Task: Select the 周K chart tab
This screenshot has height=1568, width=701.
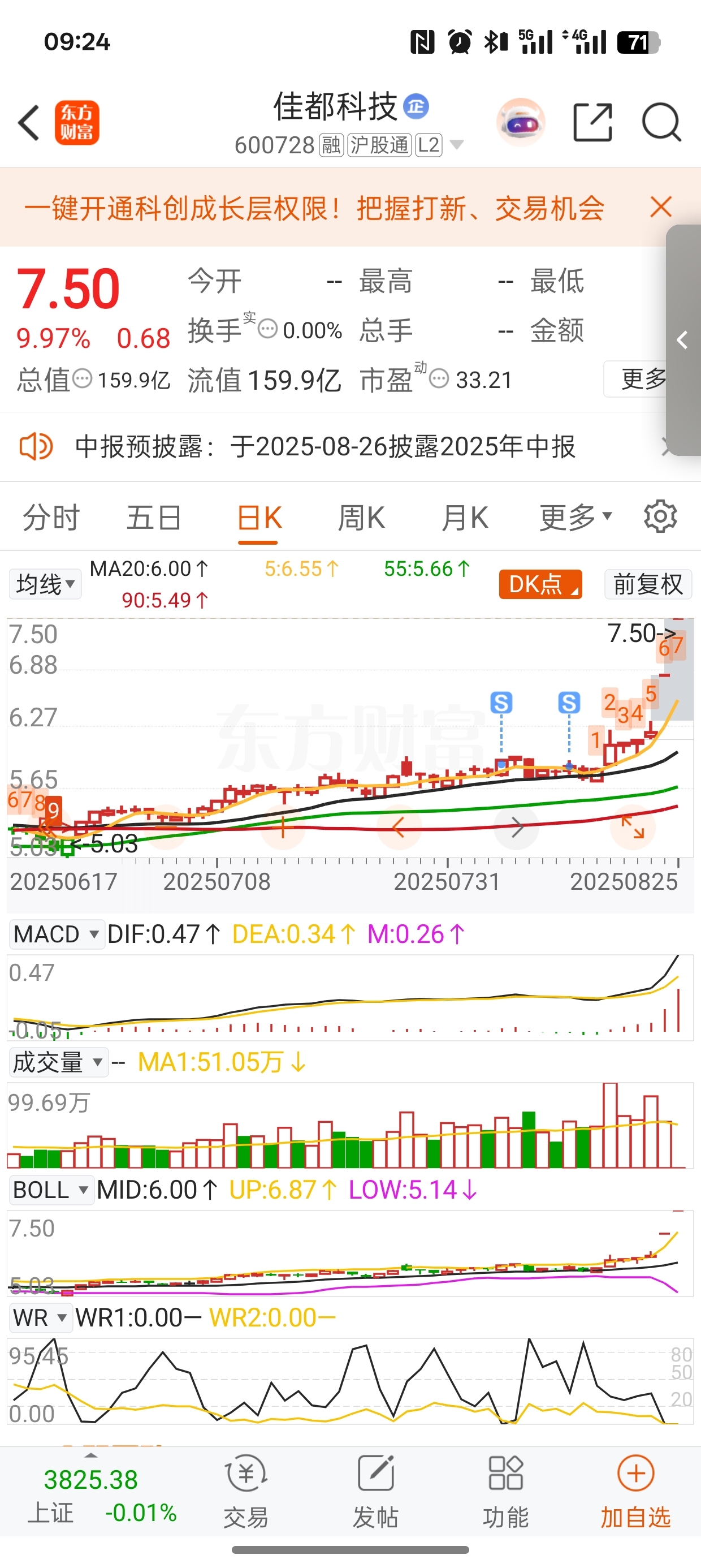Action: (x=361, y=518)
